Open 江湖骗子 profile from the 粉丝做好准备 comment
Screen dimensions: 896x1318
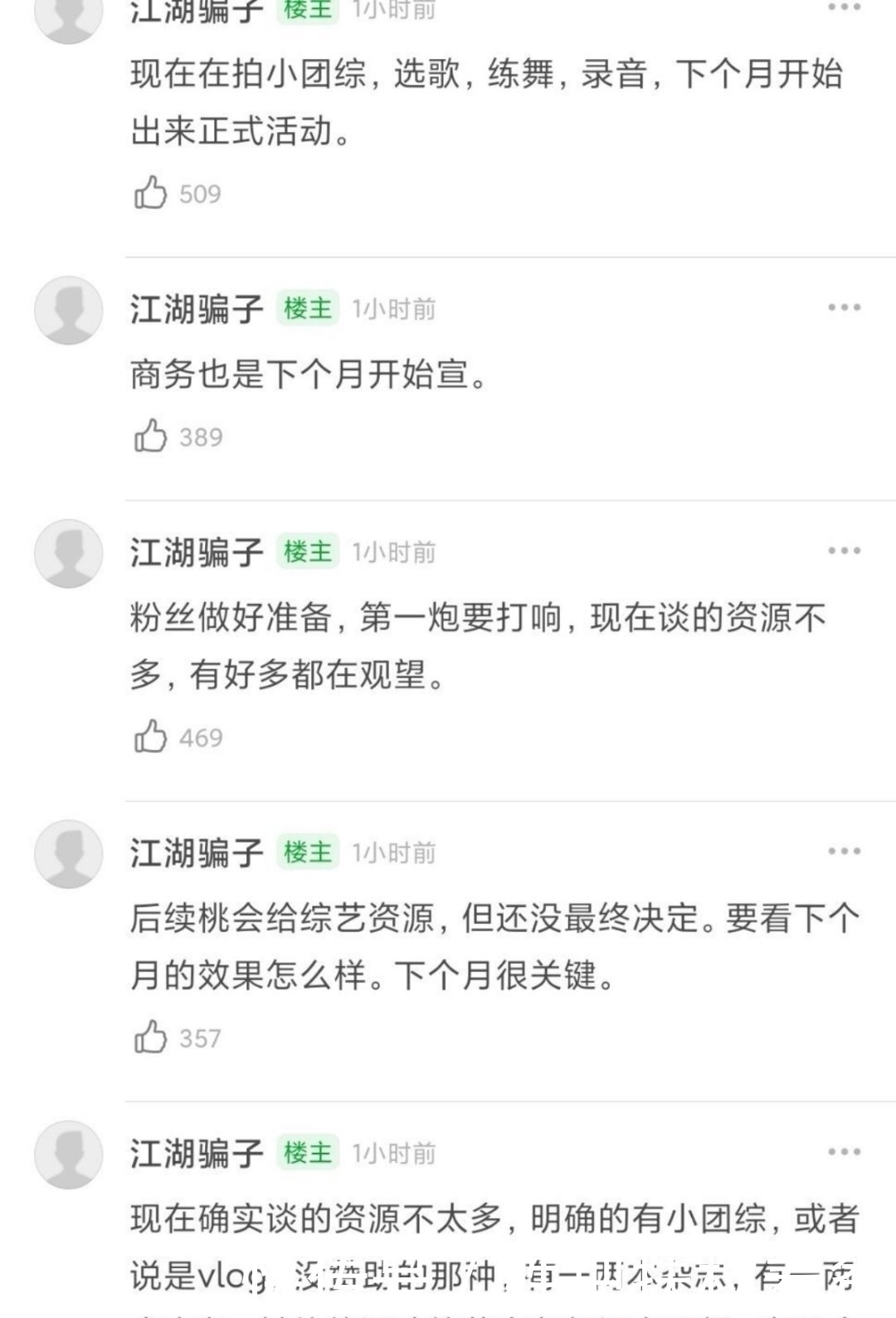click(x=197, y=553)
